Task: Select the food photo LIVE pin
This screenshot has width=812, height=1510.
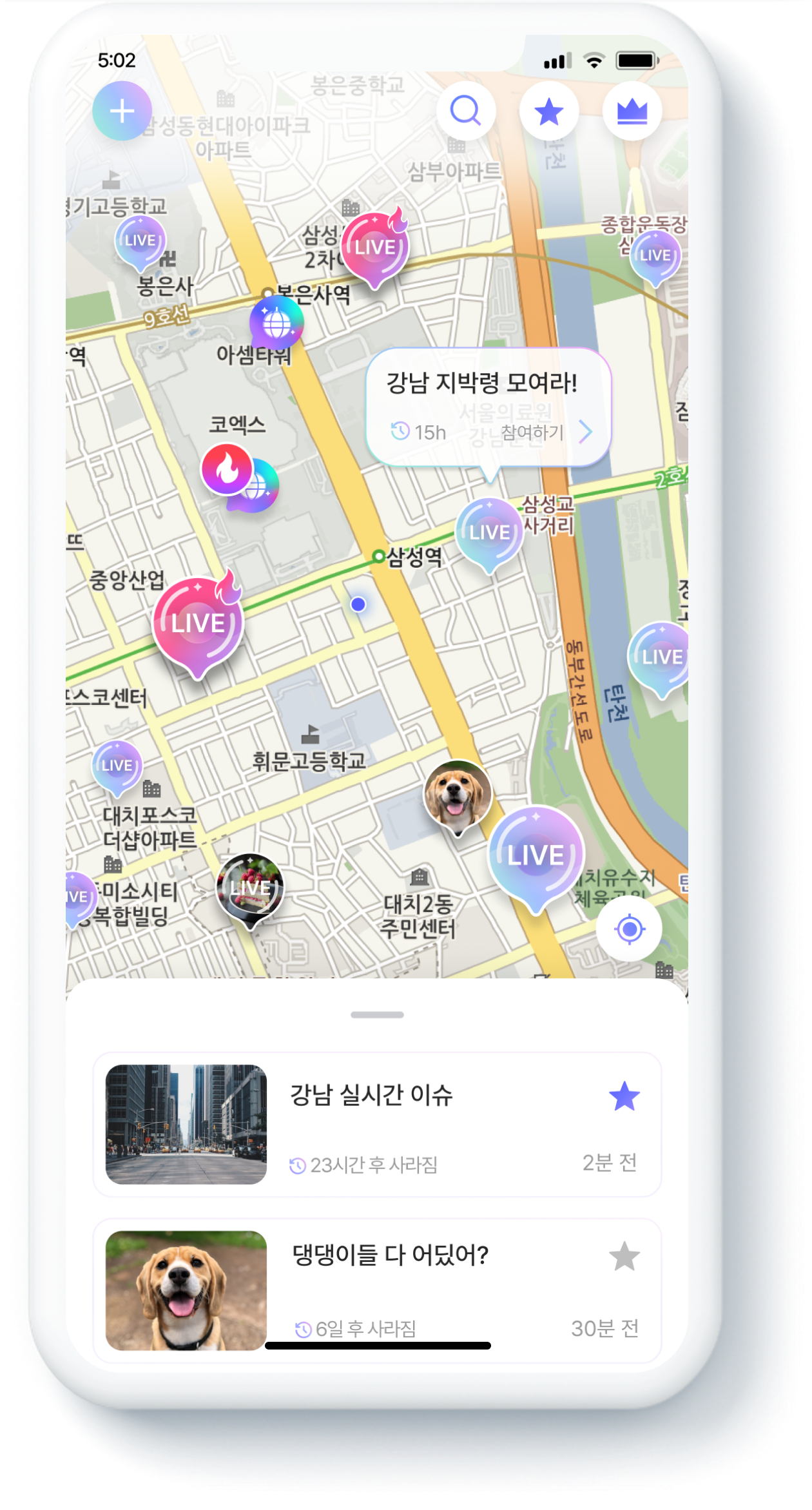Action: point(249,887)
